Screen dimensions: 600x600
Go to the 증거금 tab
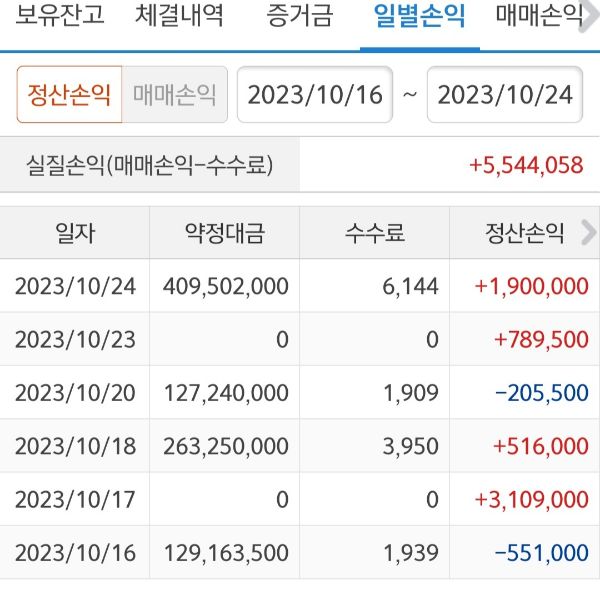(299, 17)
